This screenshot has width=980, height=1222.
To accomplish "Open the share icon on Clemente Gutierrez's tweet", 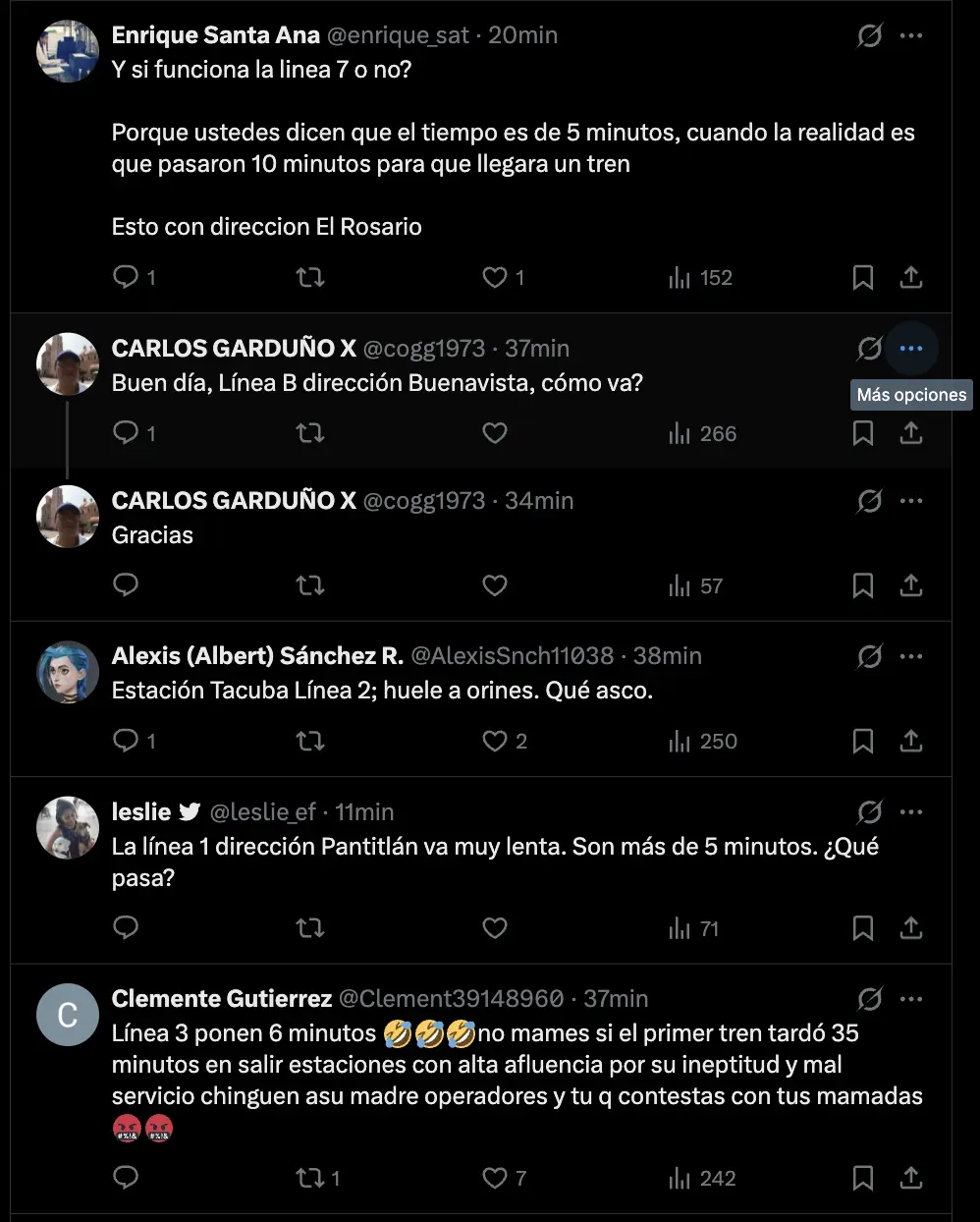I will (910, 1177).
